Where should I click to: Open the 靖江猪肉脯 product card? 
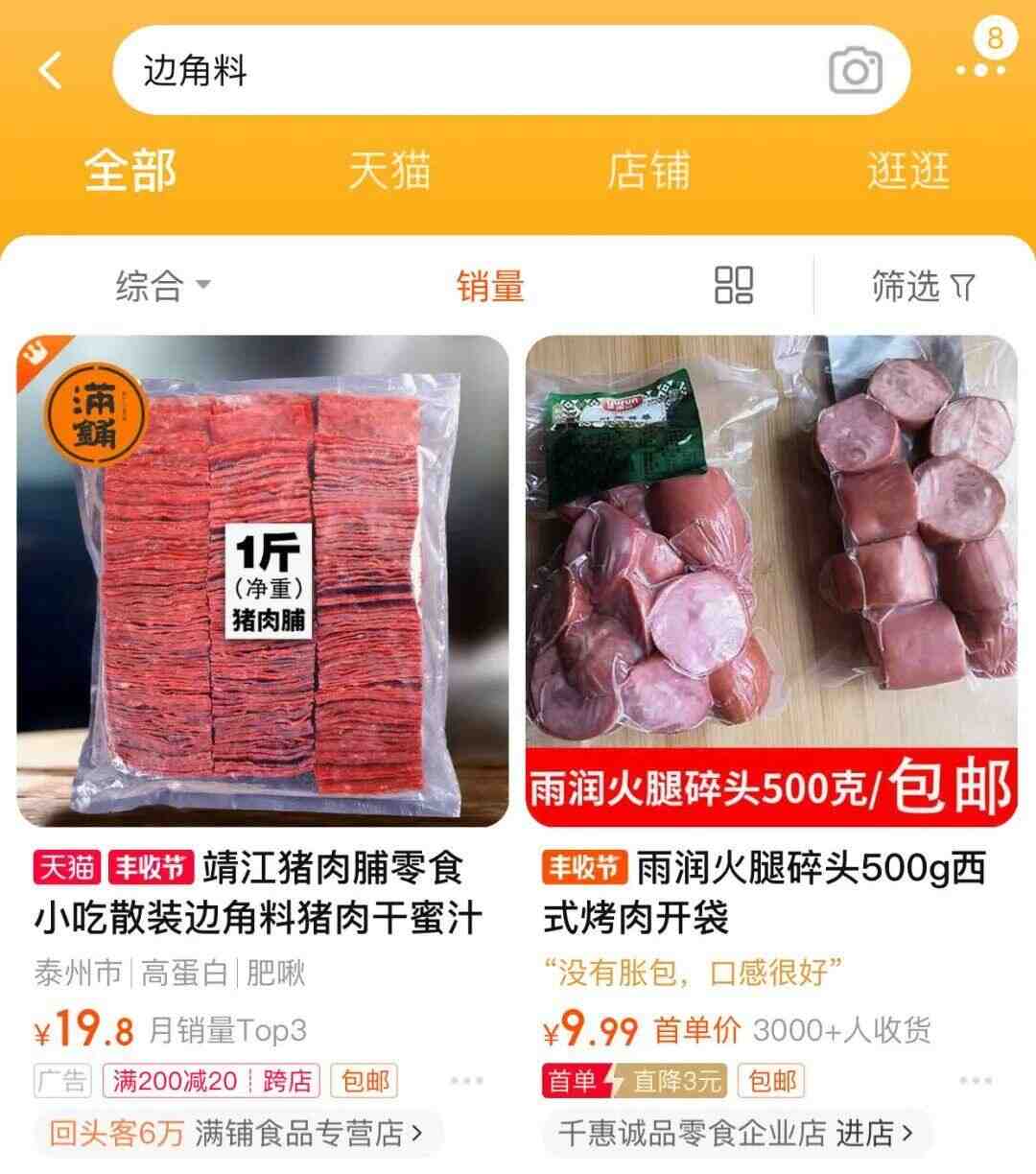(262, 580)
